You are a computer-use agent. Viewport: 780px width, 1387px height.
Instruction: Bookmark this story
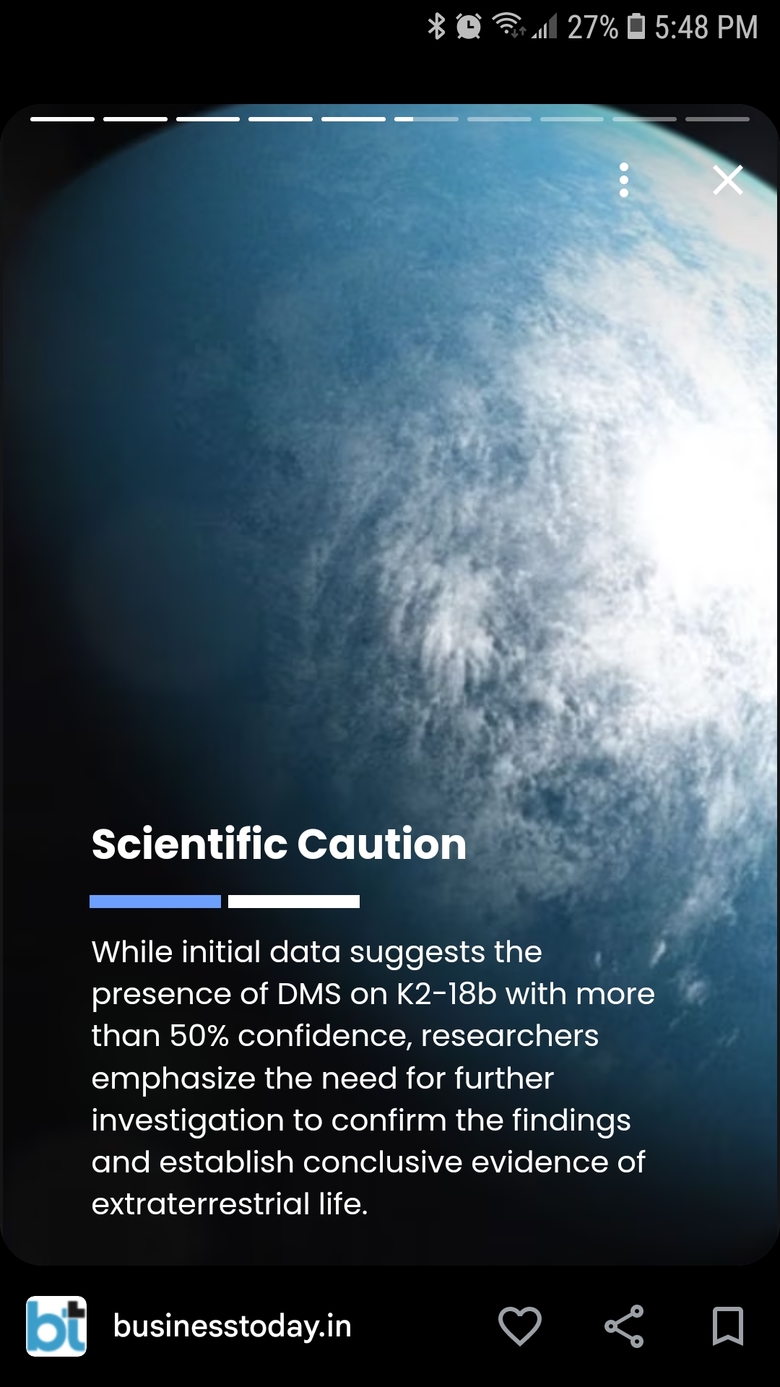[x=728, y=1327]
